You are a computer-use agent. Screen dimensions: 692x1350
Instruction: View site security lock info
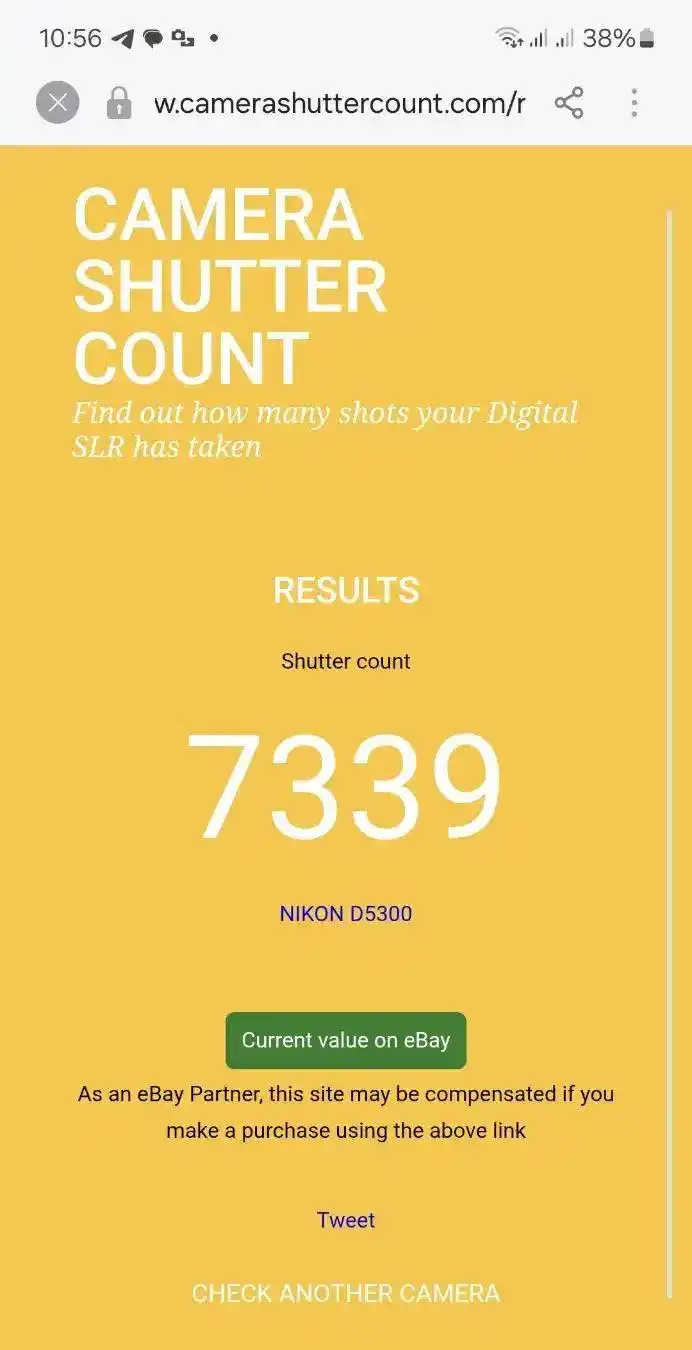[x=119, y=103]
